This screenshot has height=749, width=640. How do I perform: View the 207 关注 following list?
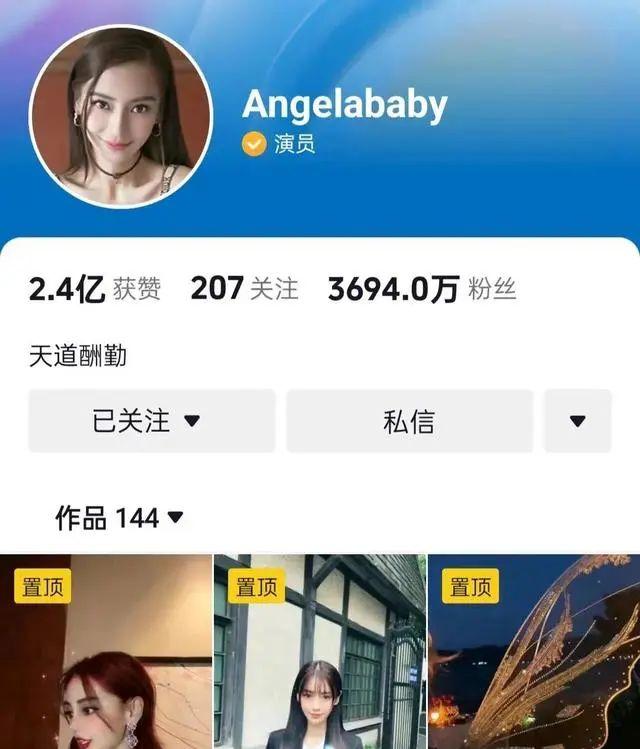(x=244, y=289)
